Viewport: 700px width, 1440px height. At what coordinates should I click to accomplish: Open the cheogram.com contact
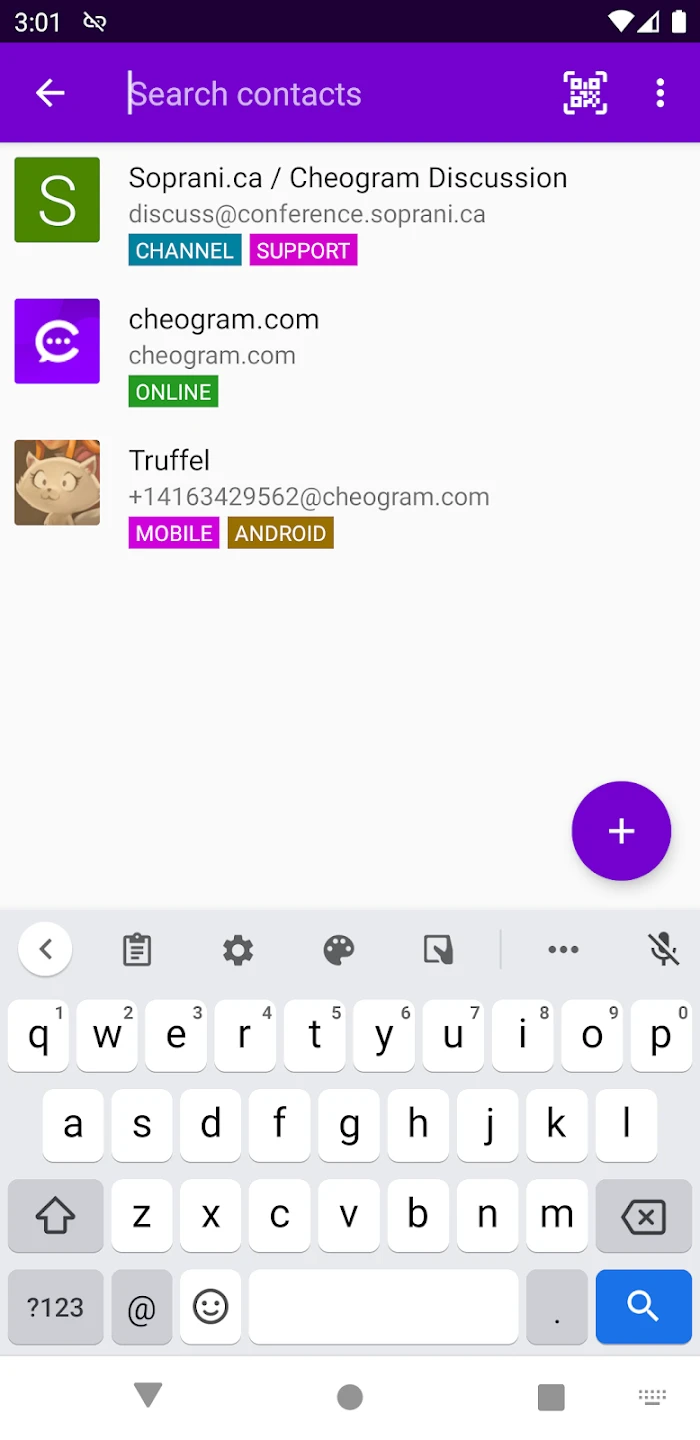[223, 320]
